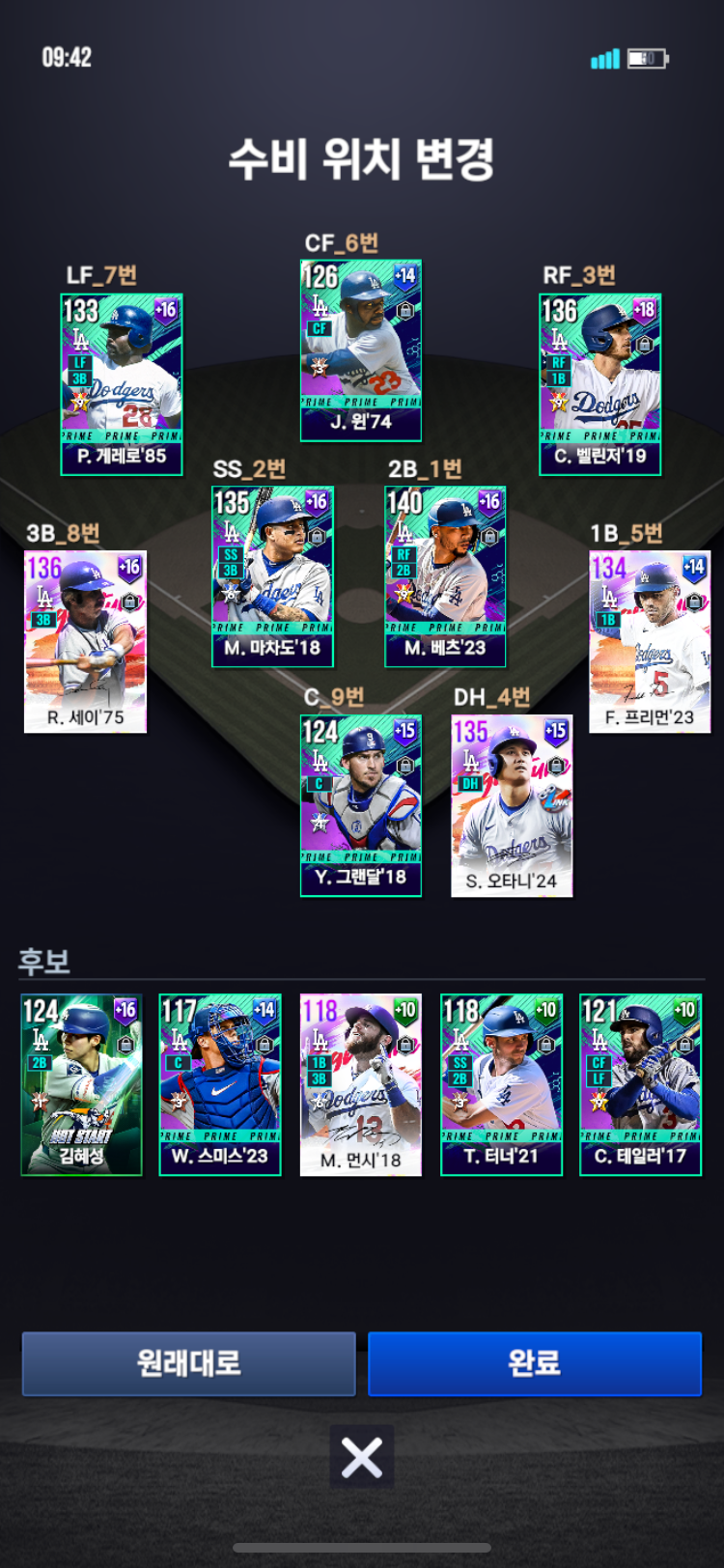The image size is (724, 1568).
Task: Select right fielder card C. 벨린저'19
Action: click(600, 384)
